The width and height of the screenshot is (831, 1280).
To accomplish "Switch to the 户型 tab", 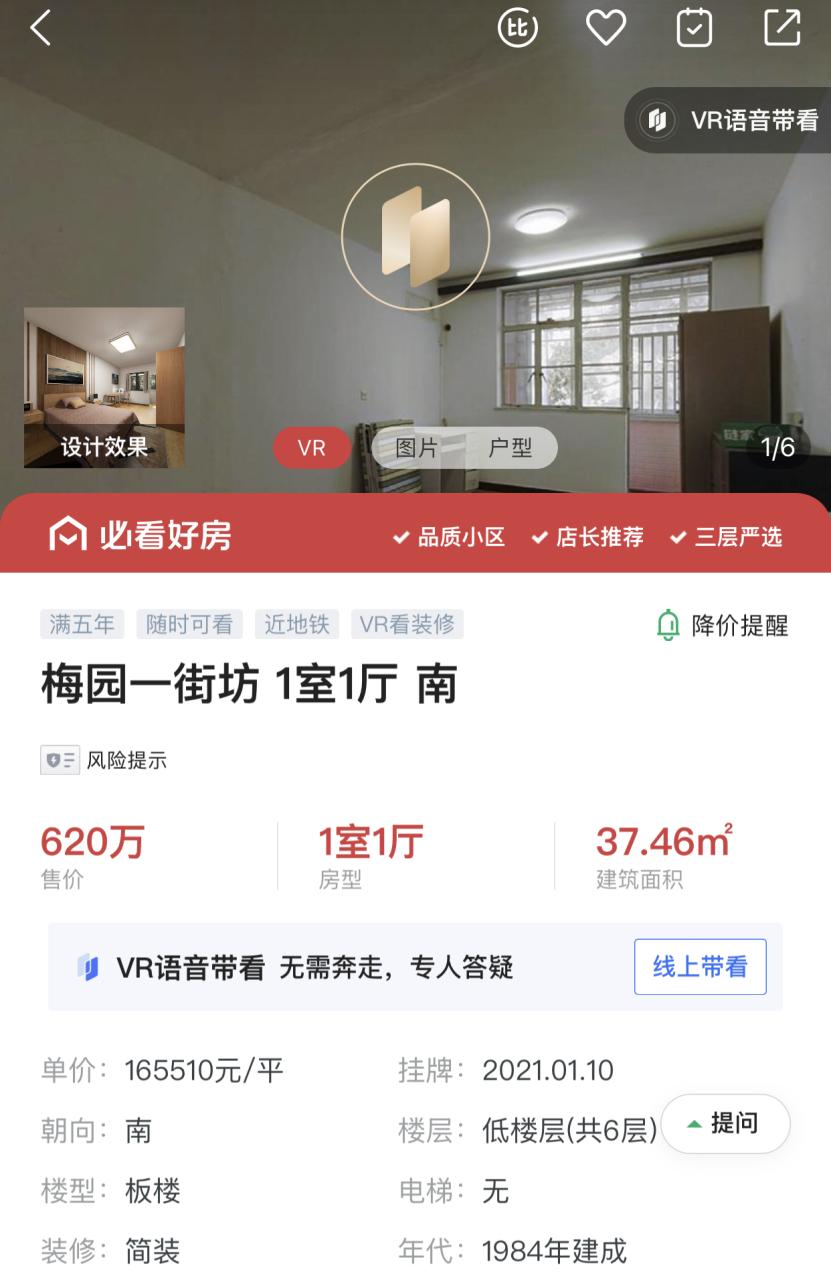I will [x=510, y=448].
